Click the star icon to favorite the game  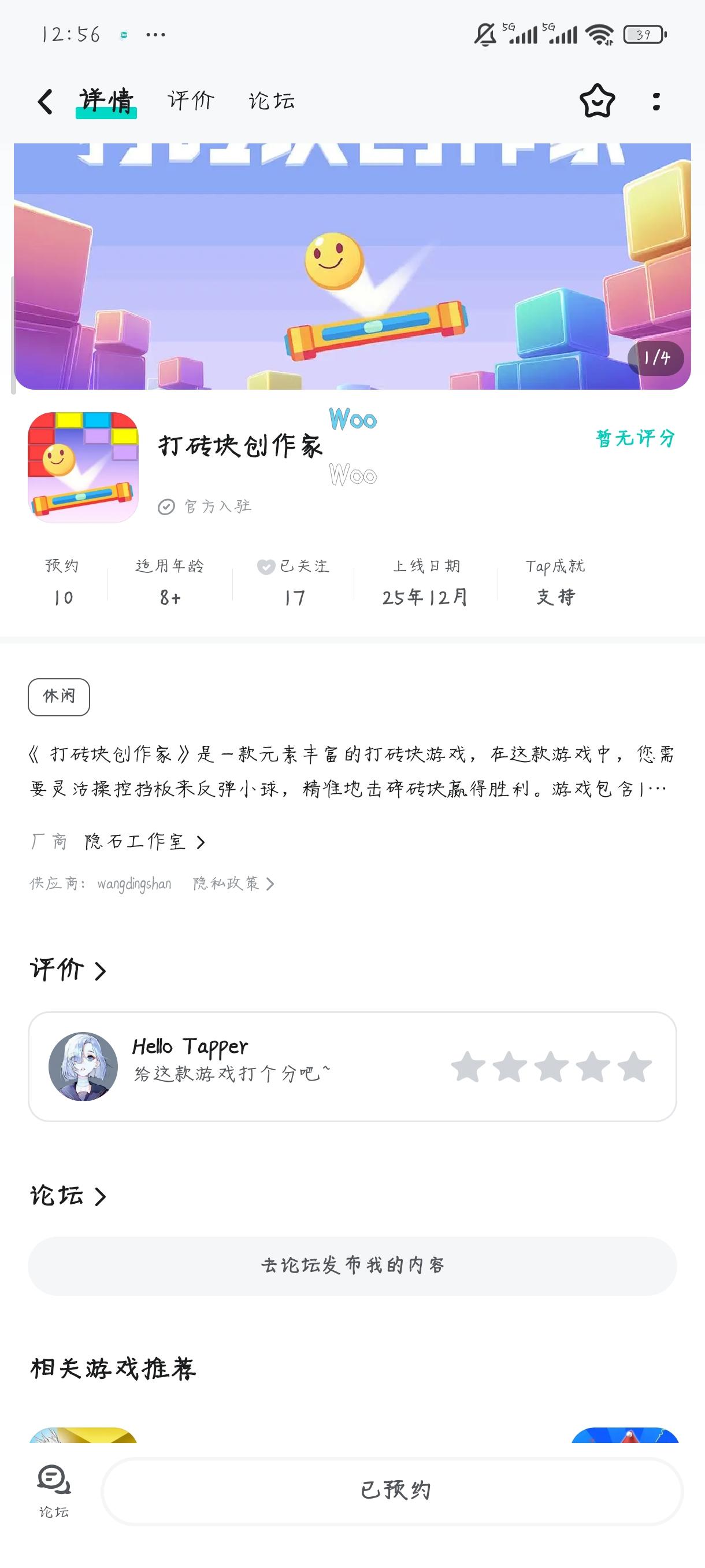coord(599,101)
